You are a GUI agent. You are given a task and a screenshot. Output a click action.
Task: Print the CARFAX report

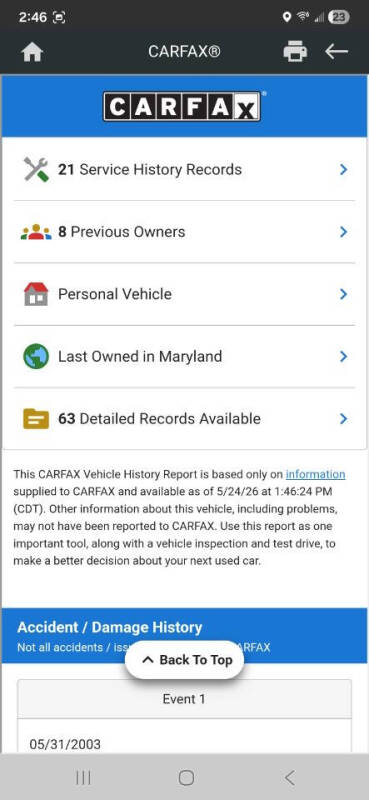point(296,52)
